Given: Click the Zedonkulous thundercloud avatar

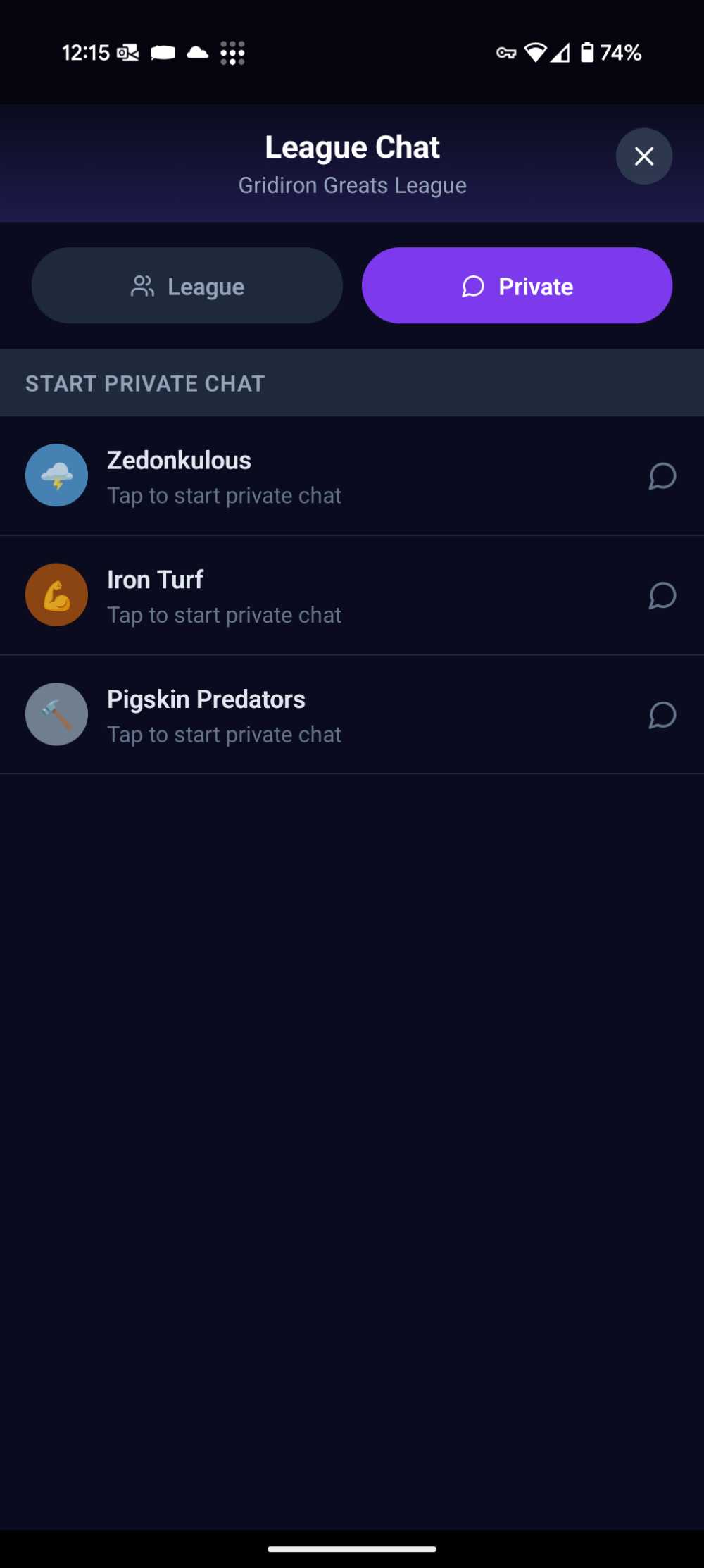Looking at the screenshot, I should 56,475.
